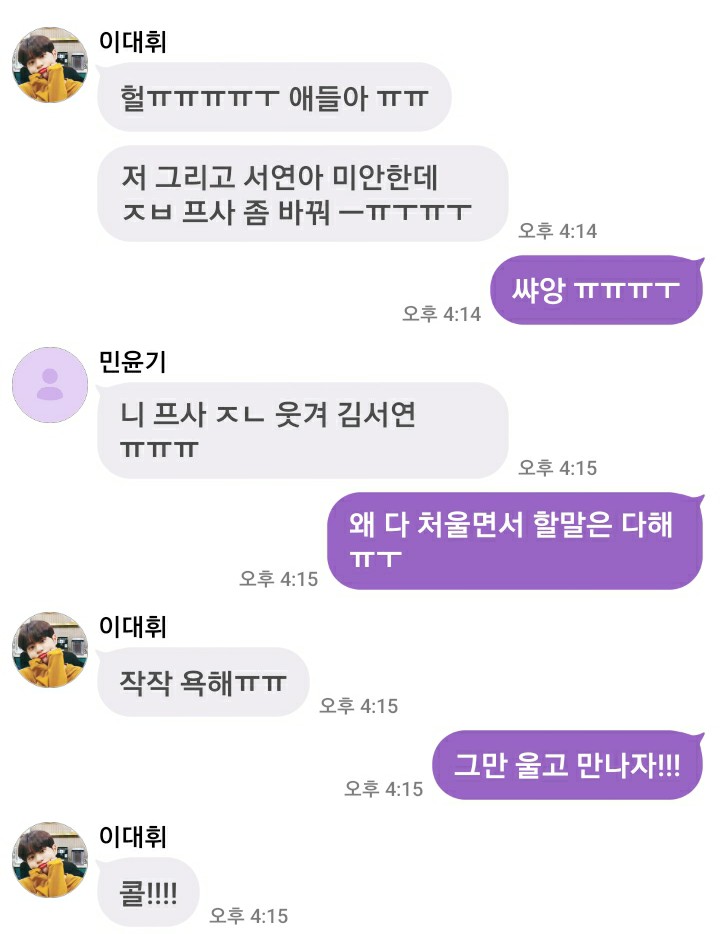This screenshot has height=934, width=720.
Task: Open 민윤기's profile picture
Action: tap(50, 385)
